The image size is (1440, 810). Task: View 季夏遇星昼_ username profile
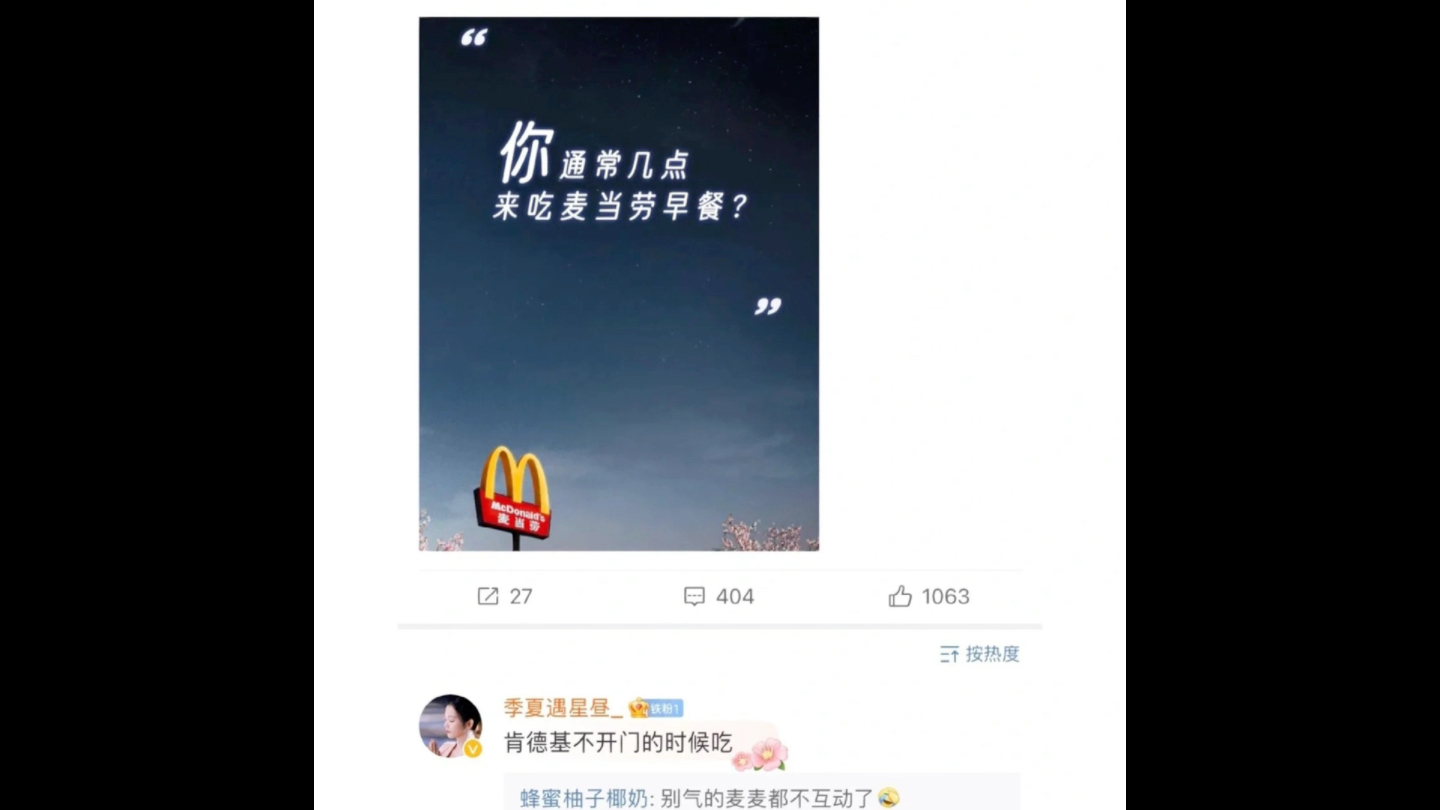pyautogui.click(x=563, y=708)
